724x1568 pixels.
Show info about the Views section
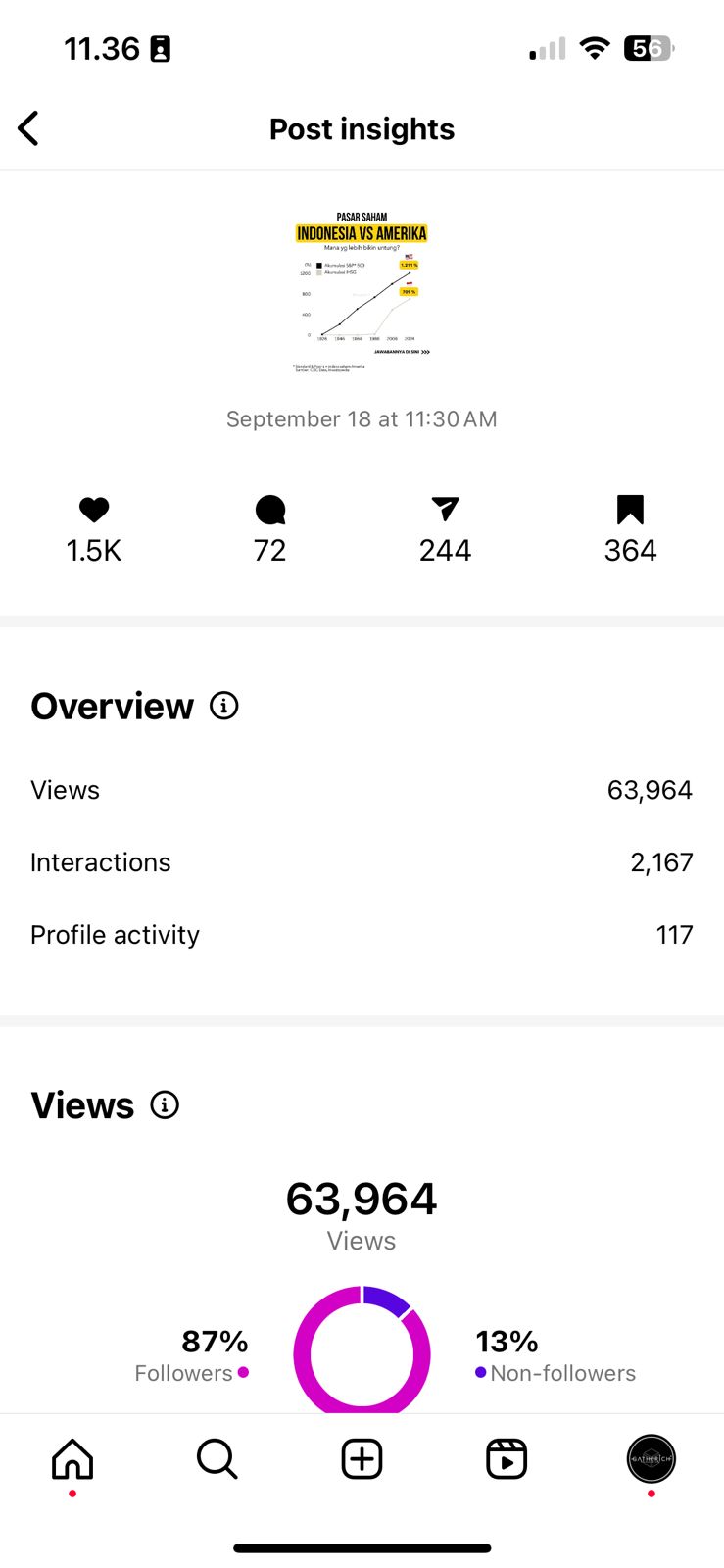(x=165, y=1105)
